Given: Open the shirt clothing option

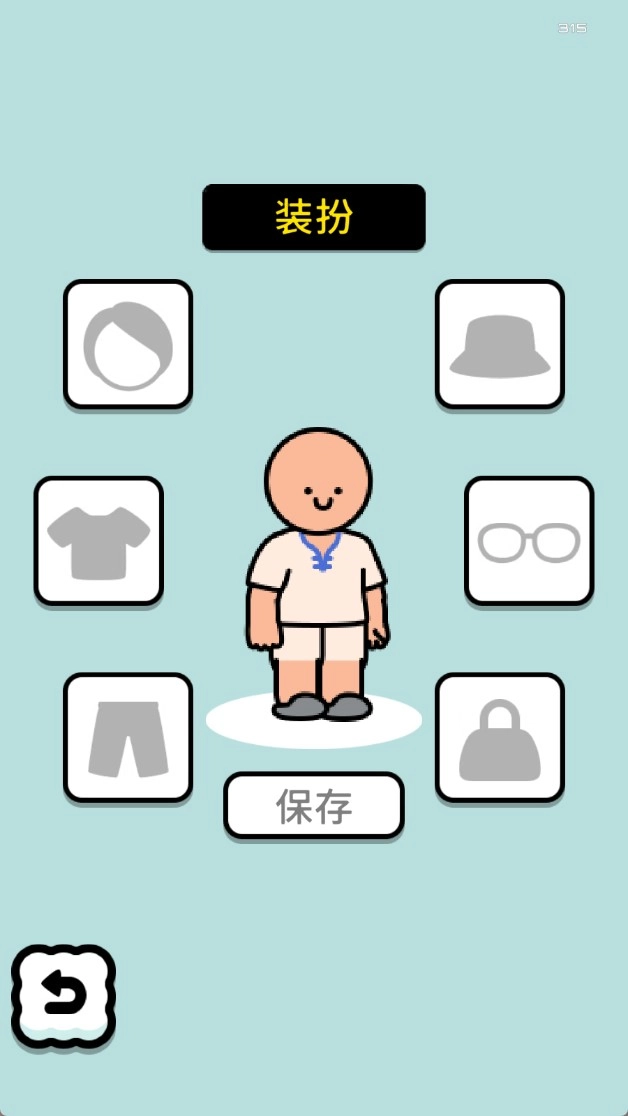Looking at the screenshot, I should [99, 541].
